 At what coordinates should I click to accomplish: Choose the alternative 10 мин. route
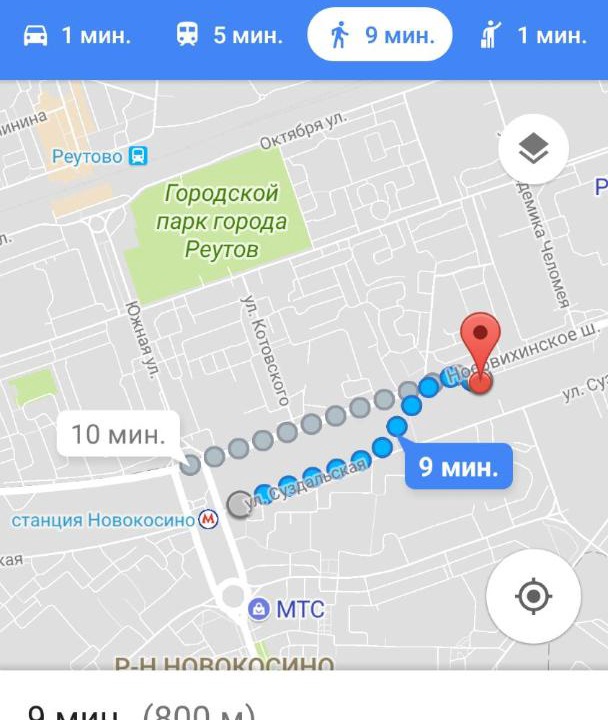pyautogui.click(x=118, y=435)
